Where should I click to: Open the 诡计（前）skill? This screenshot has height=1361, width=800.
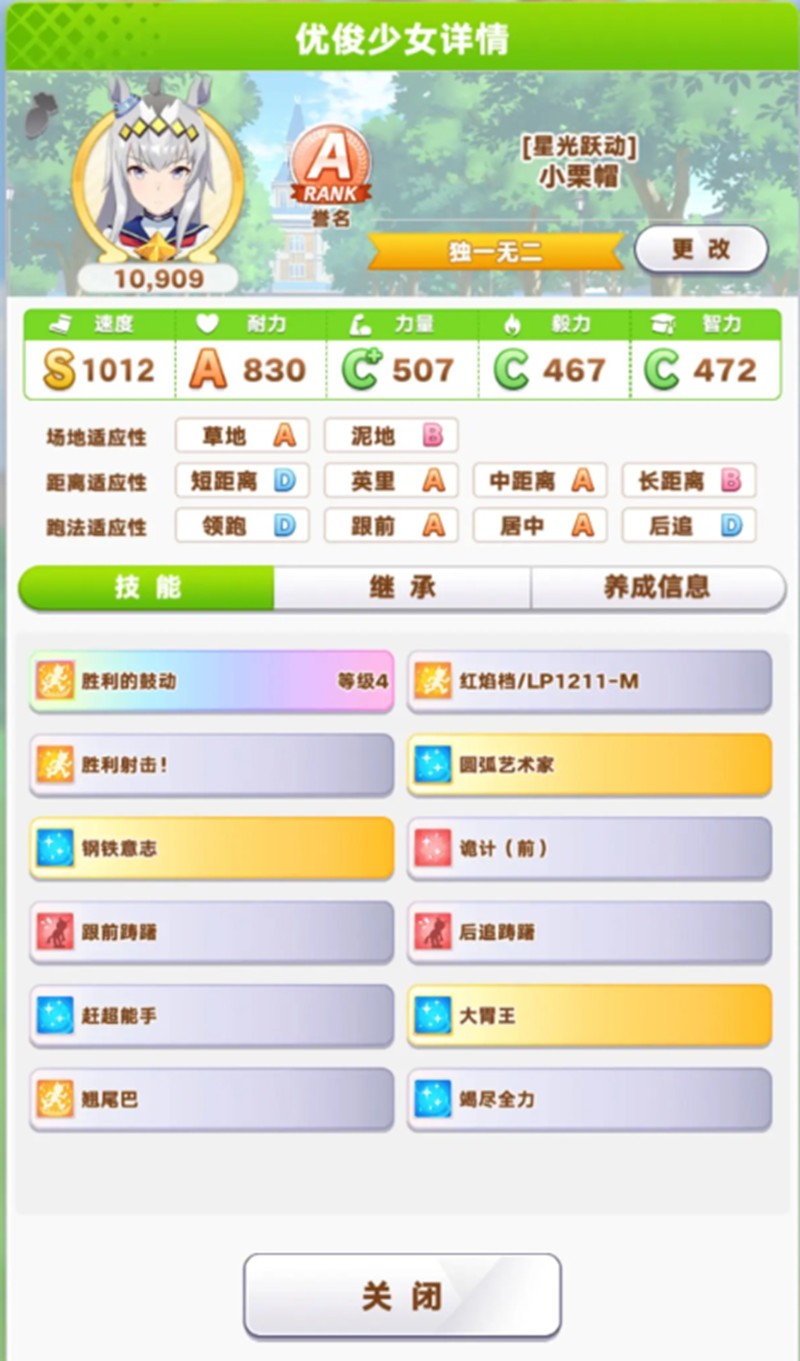(589, 848)
